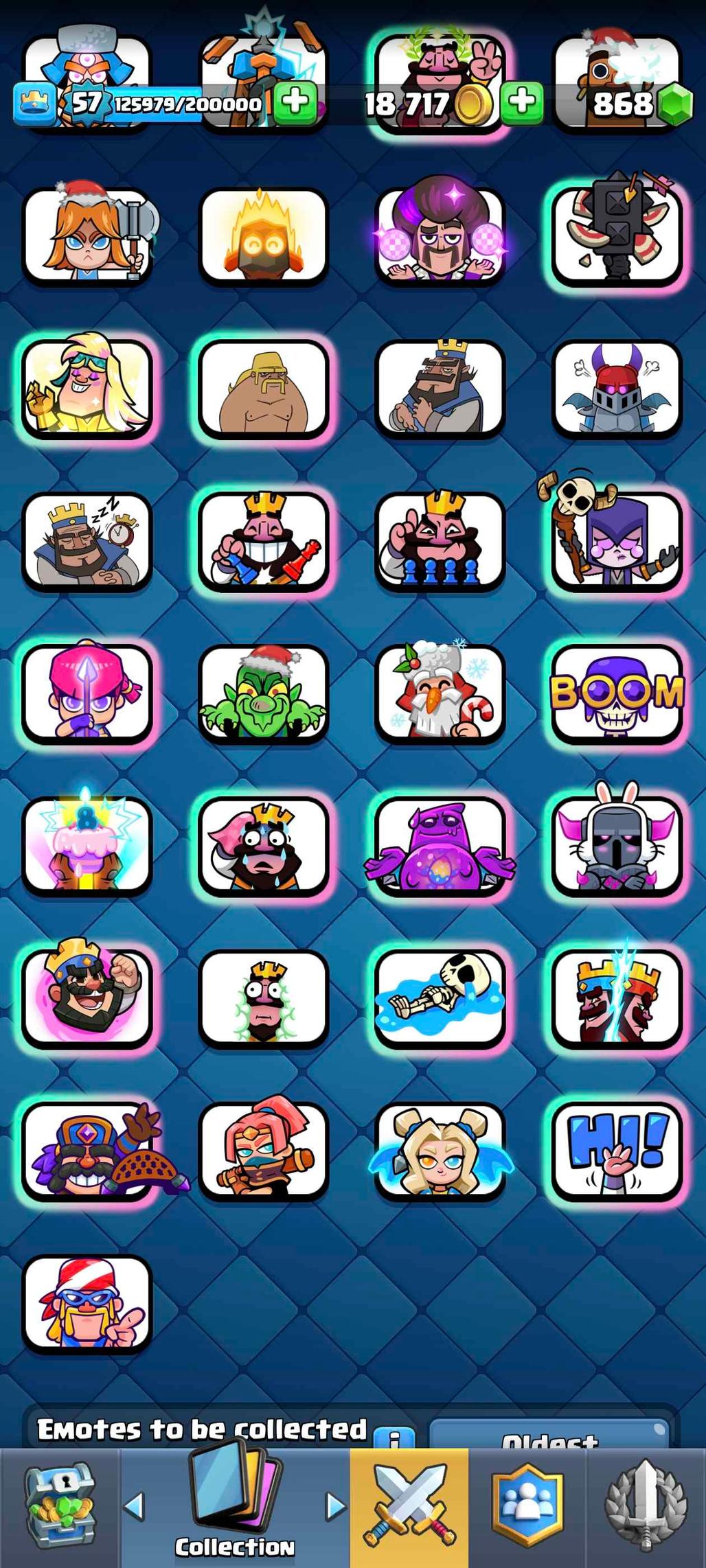The width and height of the screenshot is (706, 1568).
Task: Select the Collection tab
Action: 236,1508
